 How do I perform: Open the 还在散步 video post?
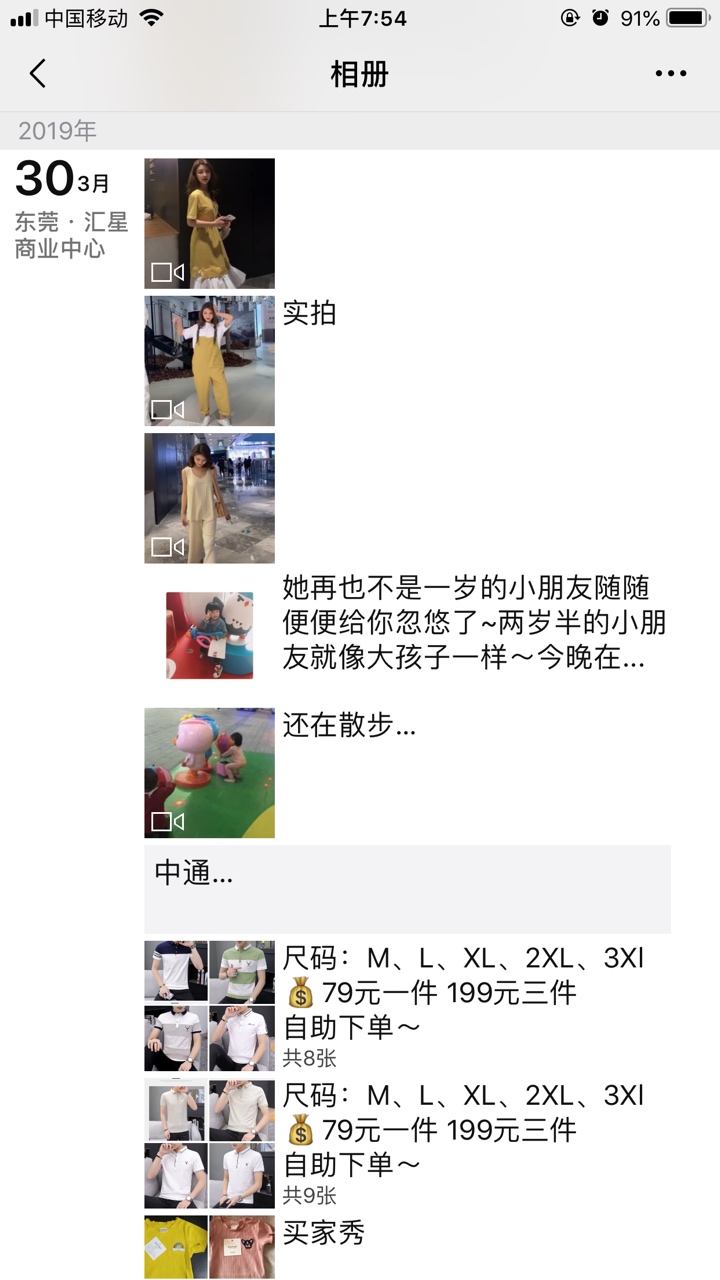point(209,772)
